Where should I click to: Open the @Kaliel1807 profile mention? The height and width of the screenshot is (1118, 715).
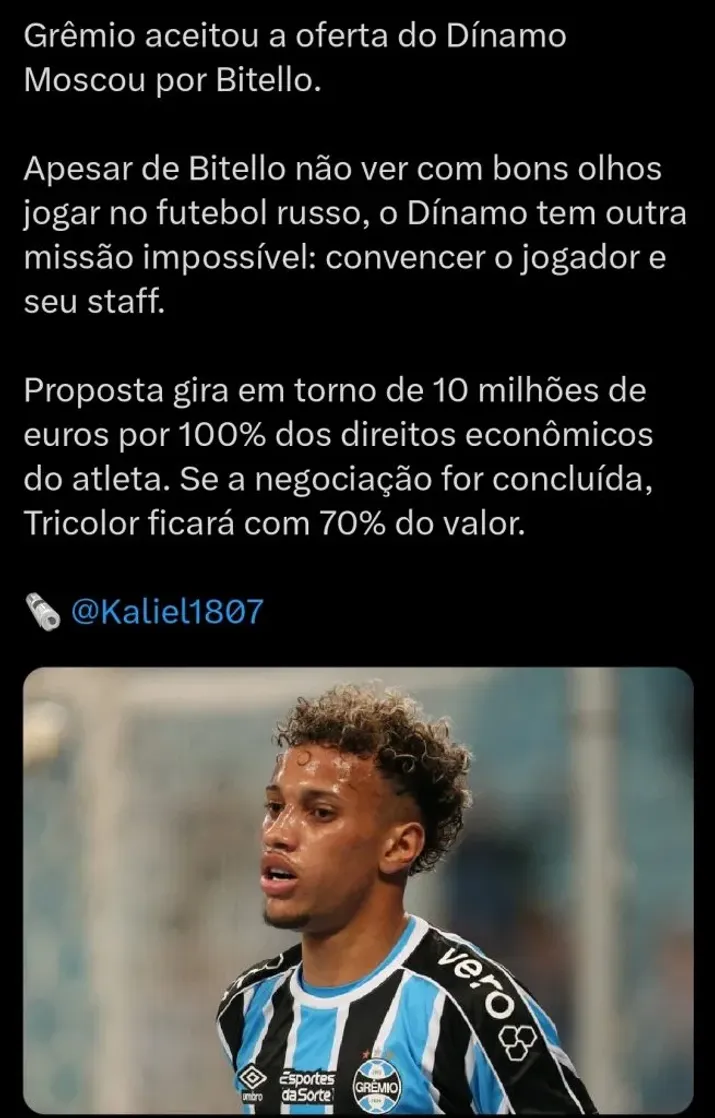pos(166,611)
